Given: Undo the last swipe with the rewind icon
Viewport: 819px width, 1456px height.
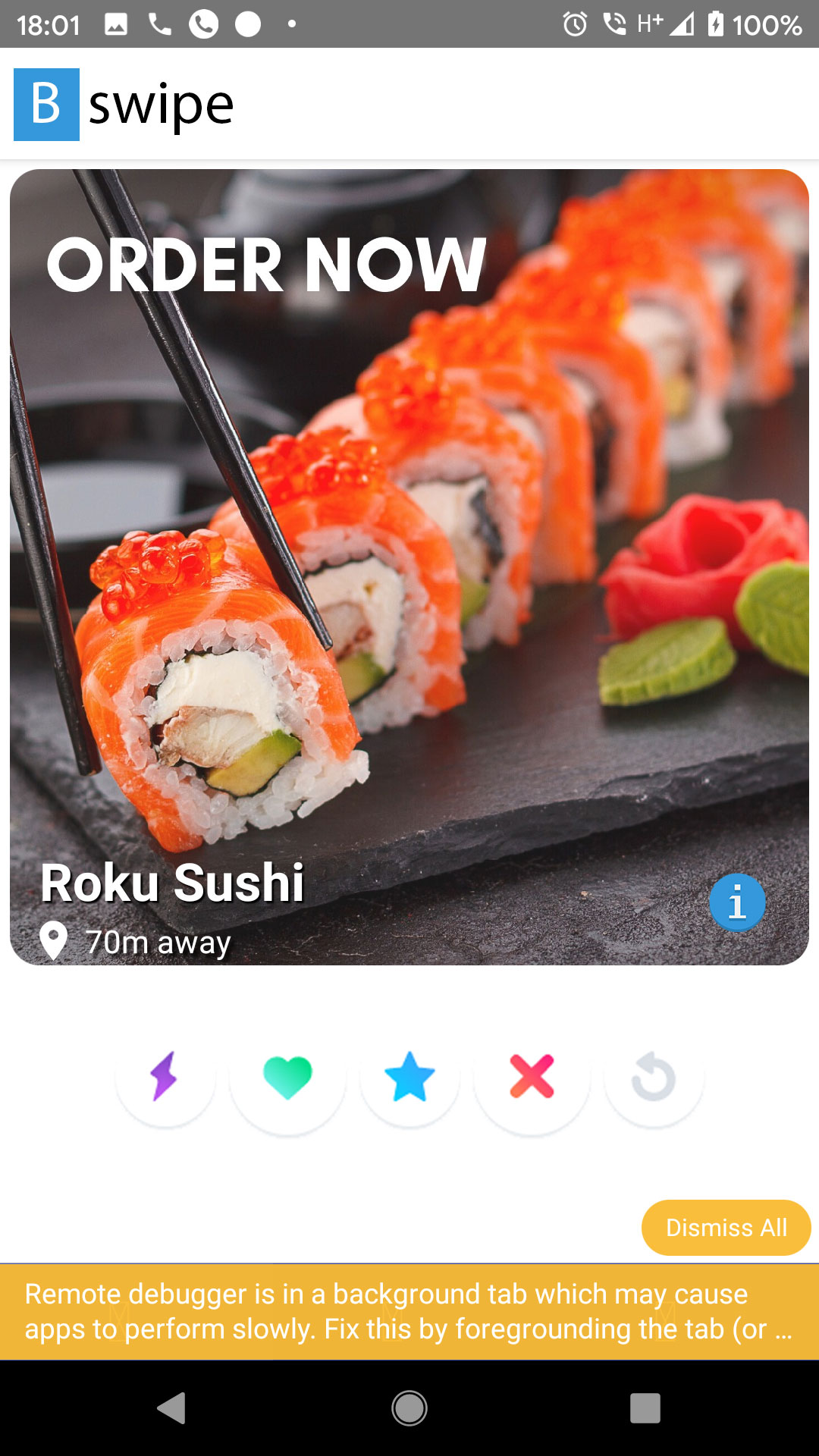Looking at the screenshot, I should coord(654,1078).
